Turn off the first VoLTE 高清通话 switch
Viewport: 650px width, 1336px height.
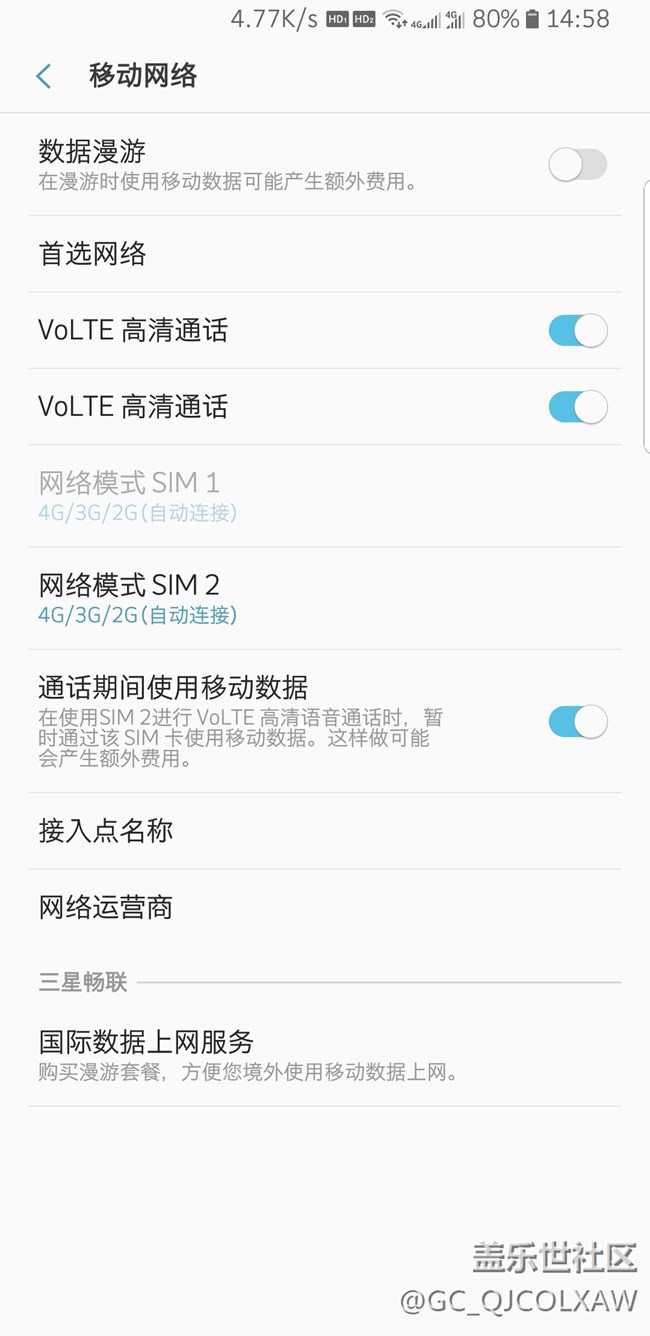pyautogui.click(x=577, y=330)
